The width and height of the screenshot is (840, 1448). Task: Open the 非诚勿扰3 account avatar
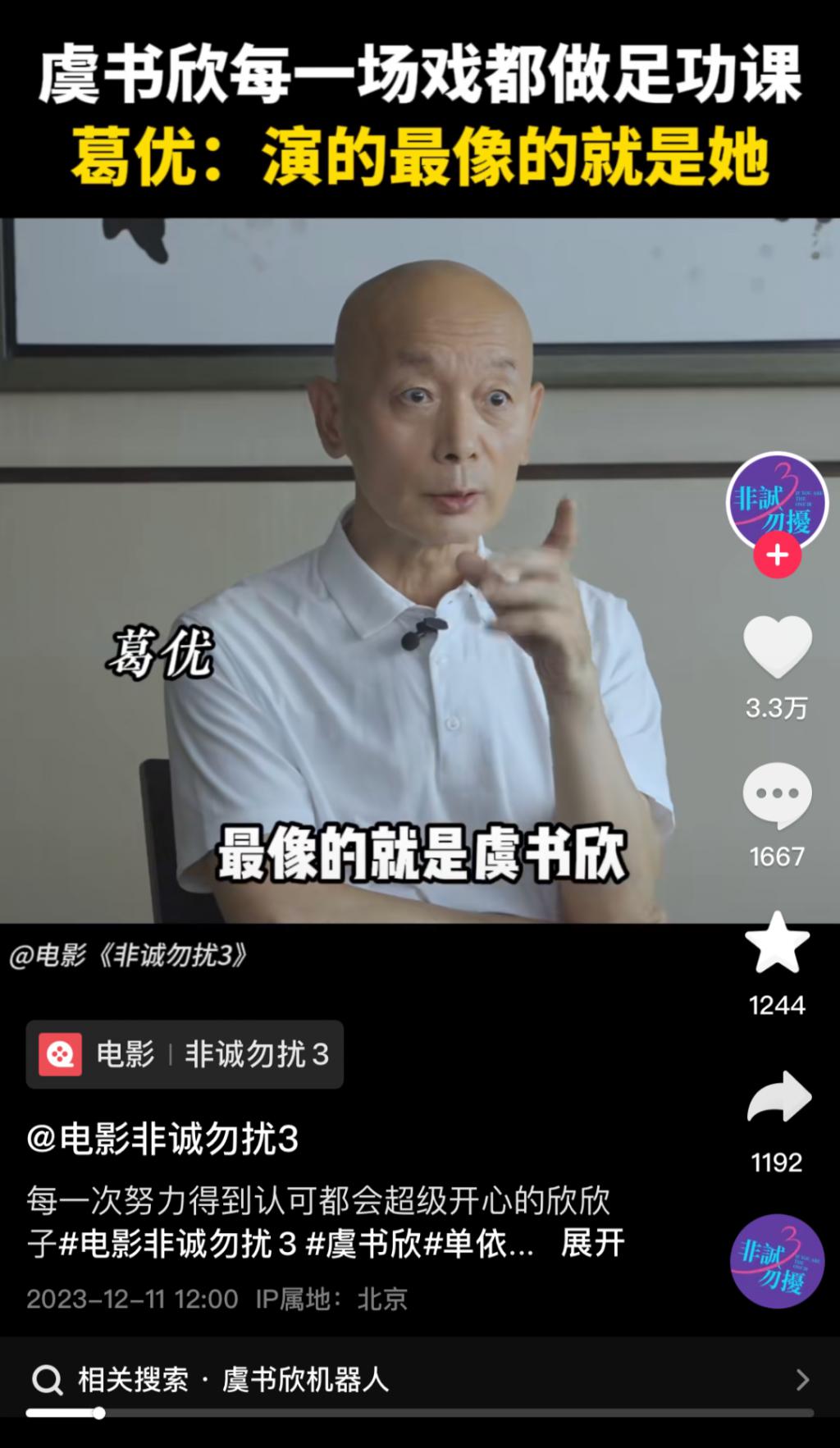[776, 499]
